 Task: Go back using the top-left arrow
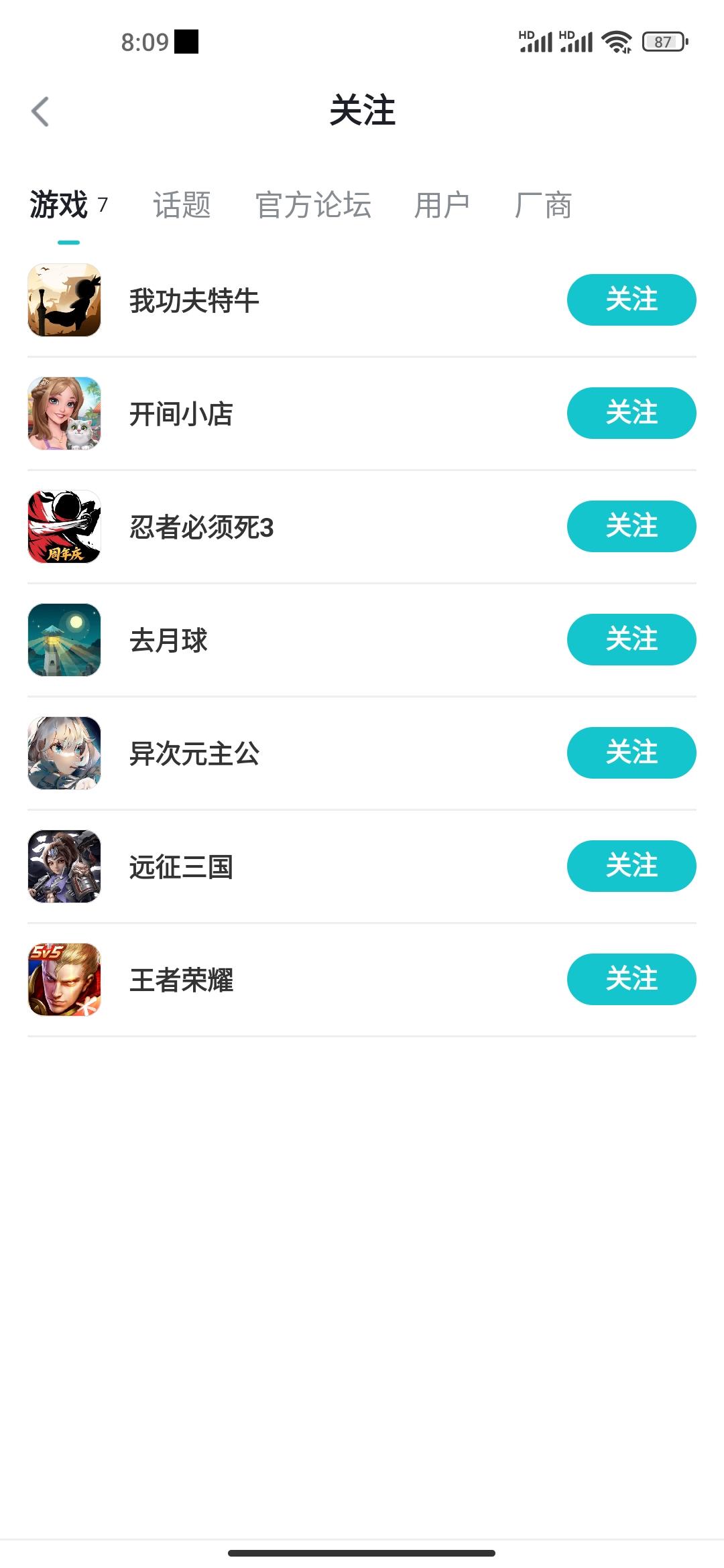point(40,111)
